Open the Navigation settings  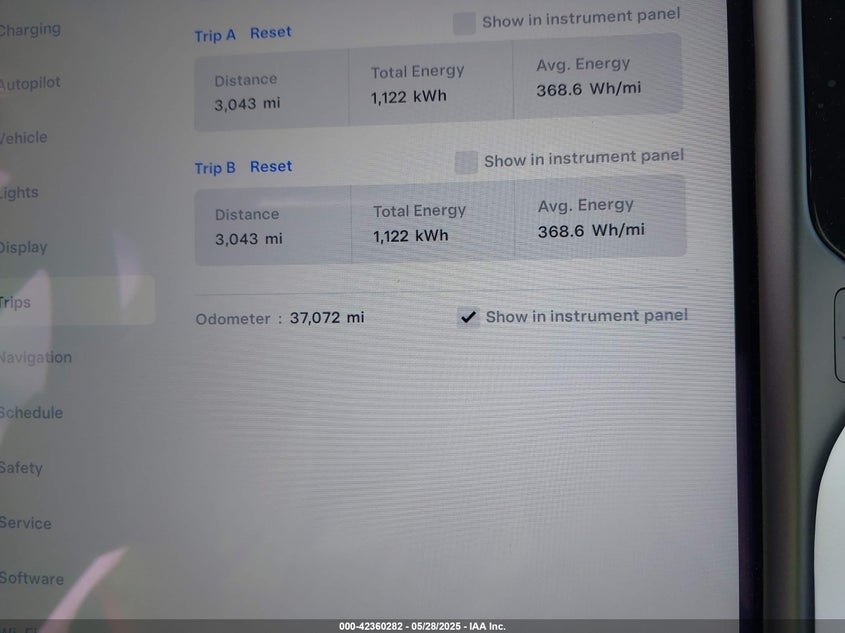(x=35, y=357)
